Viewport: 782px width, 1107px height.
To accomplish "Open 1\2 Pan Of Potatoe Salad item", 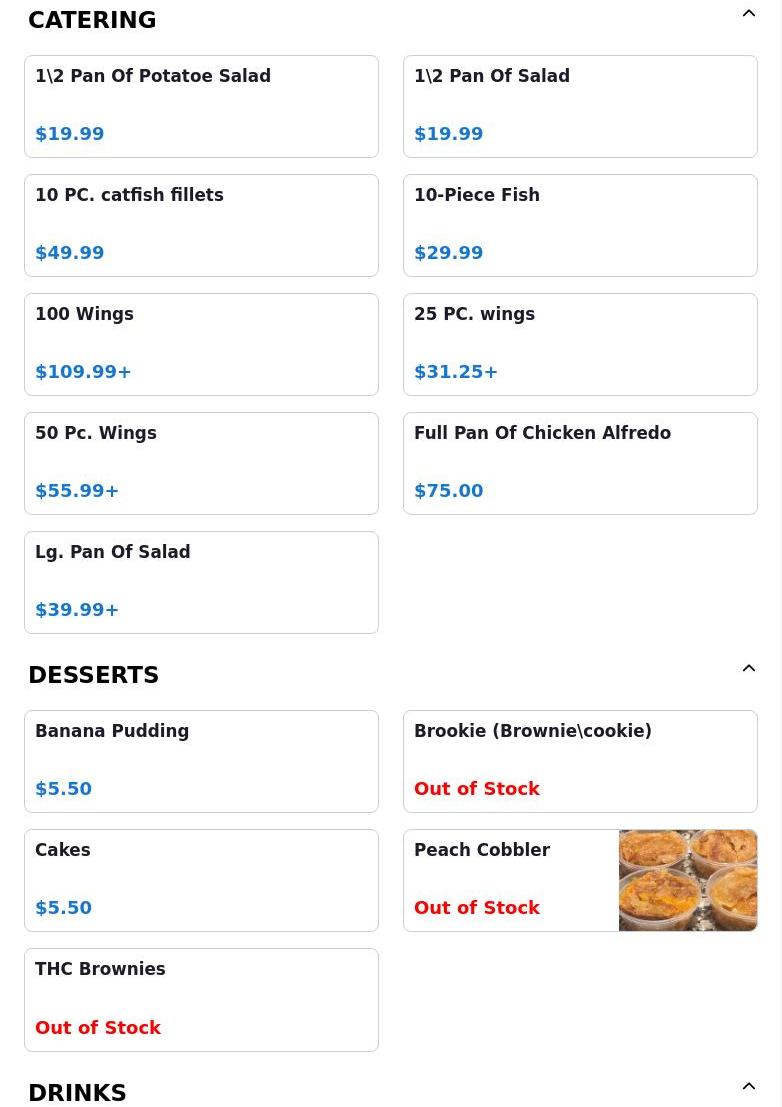I will click(x=201, y=106).
